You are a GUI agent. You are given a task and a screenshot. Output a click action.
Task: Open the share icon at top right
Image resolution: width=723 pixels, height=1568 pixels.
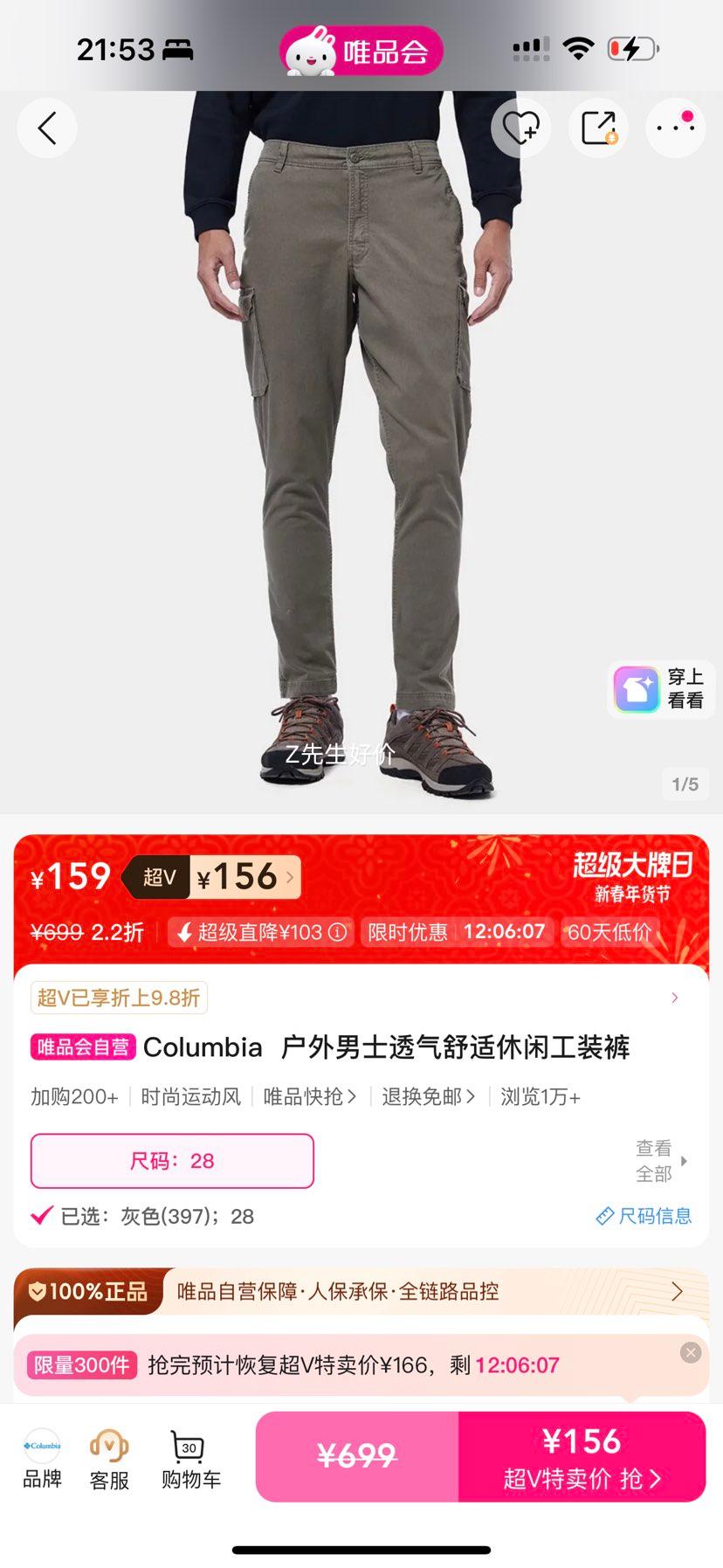coord(598,128)
